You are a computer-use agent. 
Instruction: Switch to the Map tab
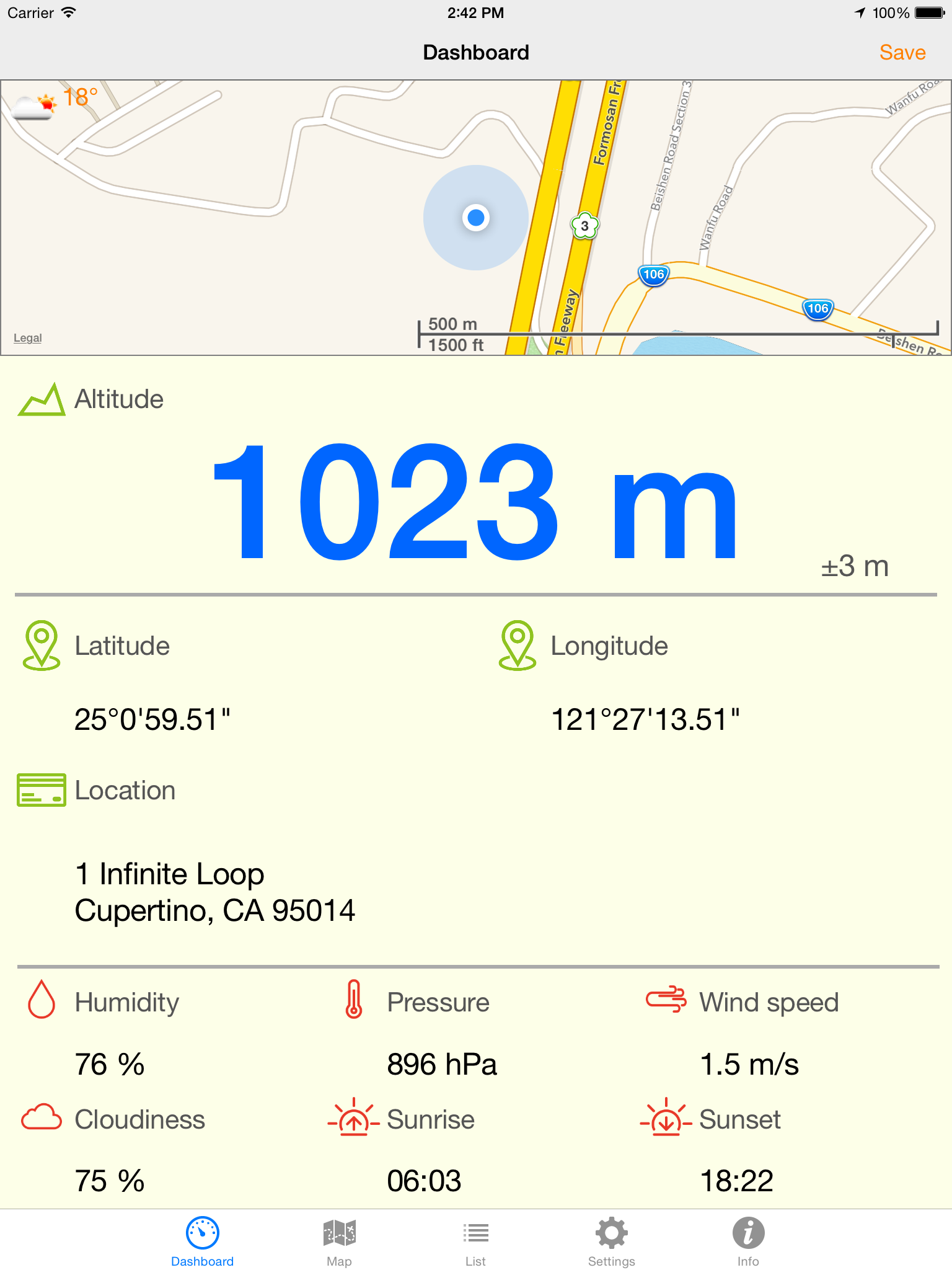pos(339,1241)
